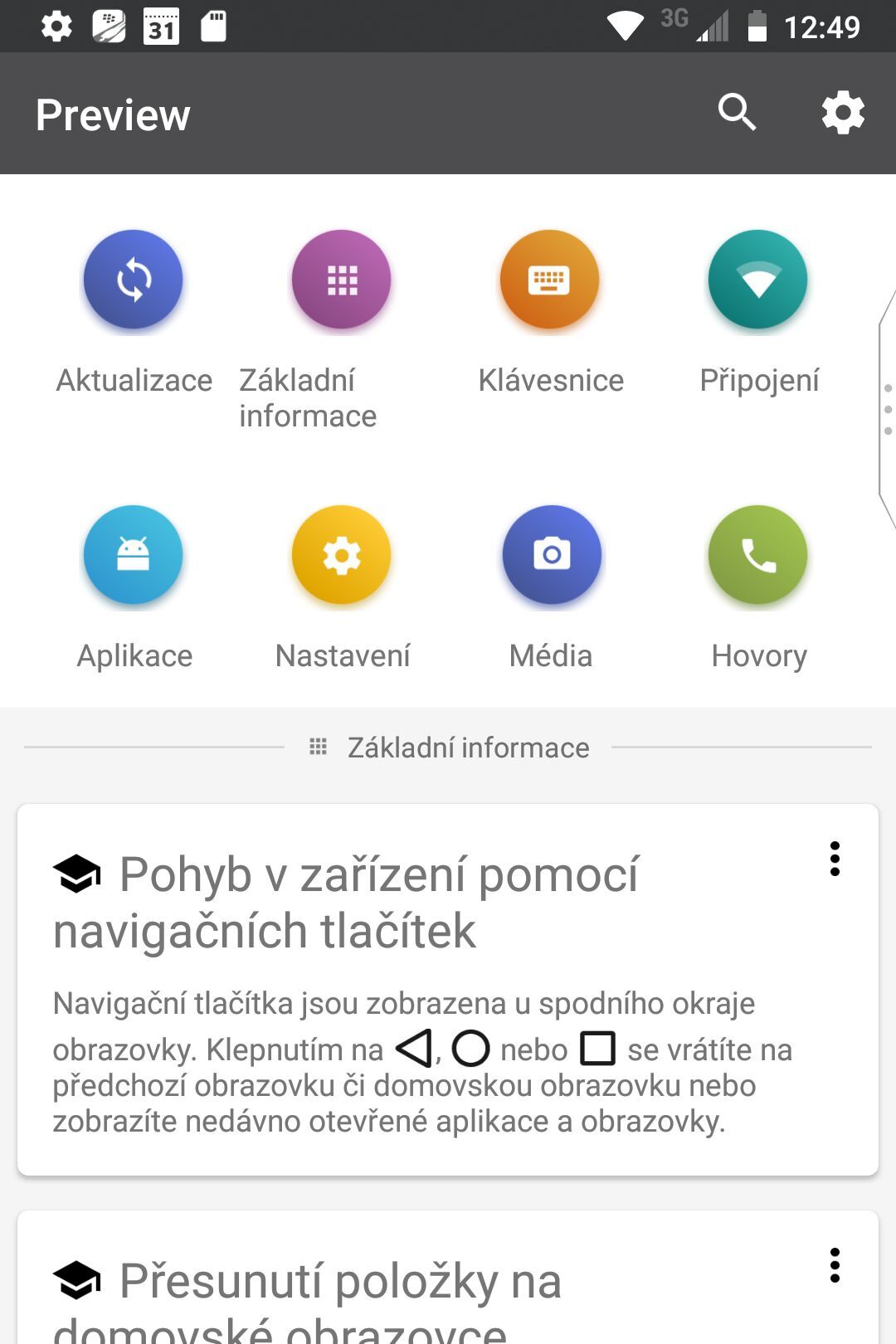Go to the Připojení category
The width and height of the screenshot is (896, 1344).
[757, 280]
